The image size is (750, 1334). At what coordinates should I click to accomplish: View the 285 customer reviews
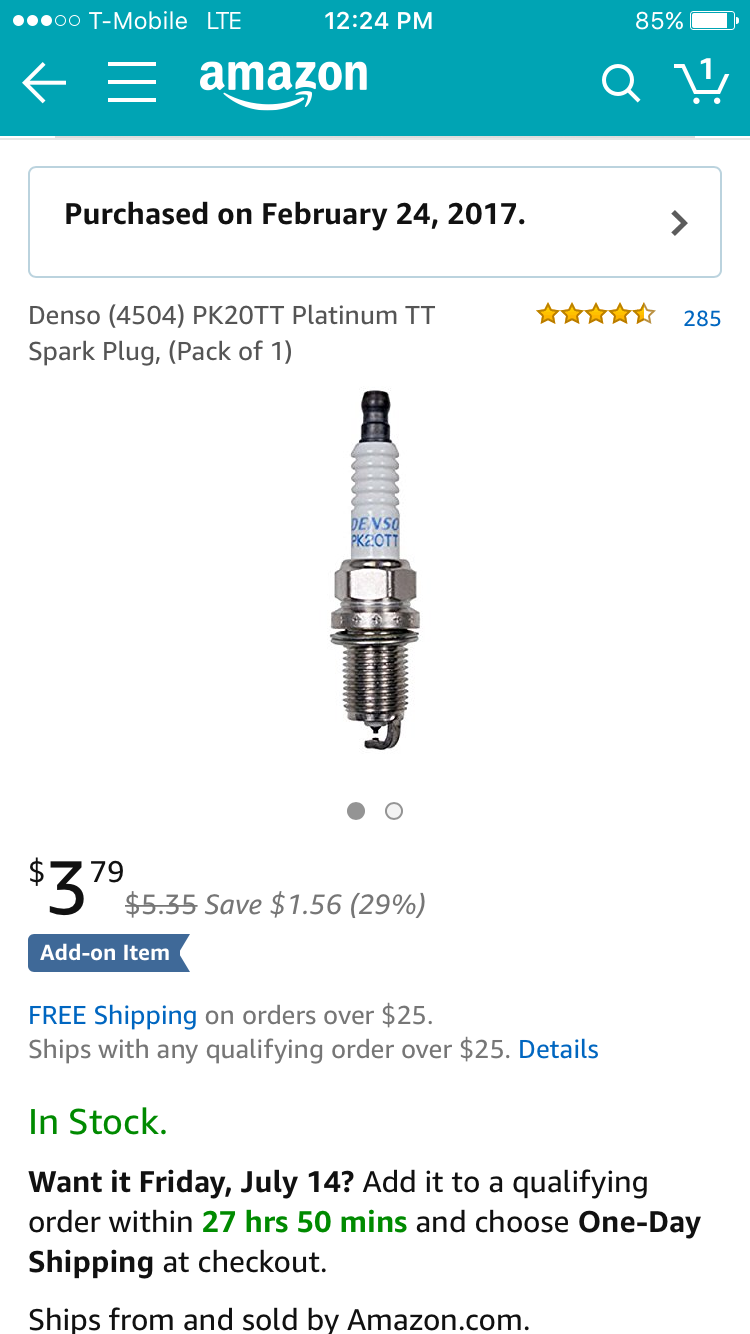[701, 318]
